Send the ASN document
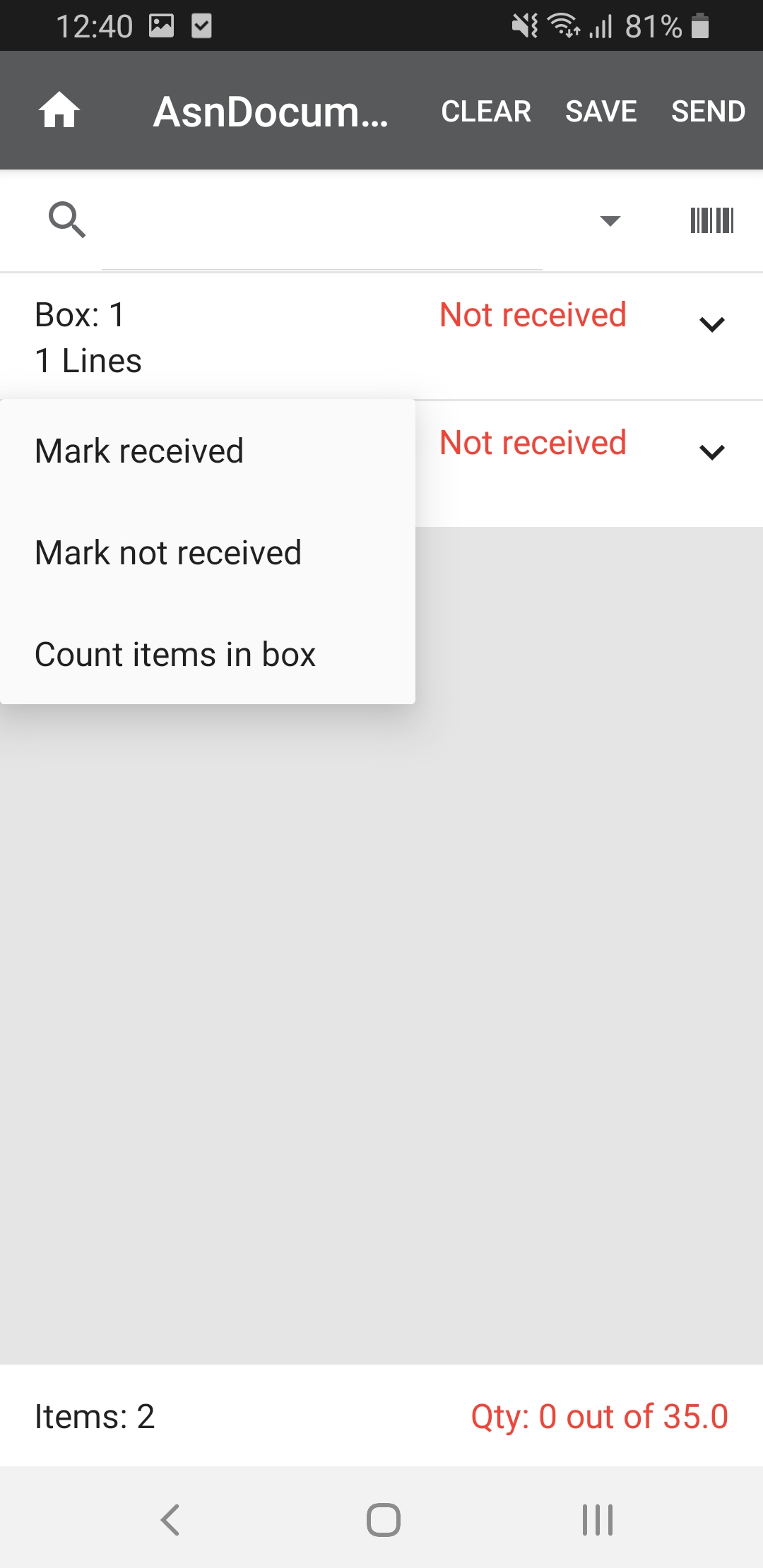Image resolution: width=763 pixels, height=1568 pixels. [708, 112]
